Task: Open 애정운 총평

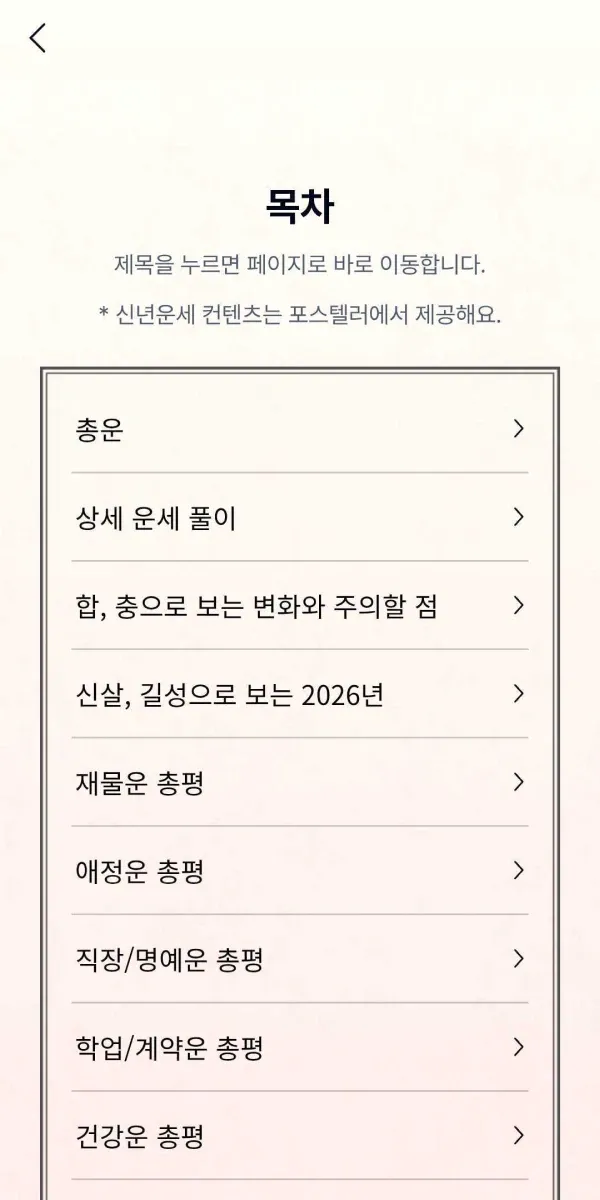Action: tap(300, 871)
